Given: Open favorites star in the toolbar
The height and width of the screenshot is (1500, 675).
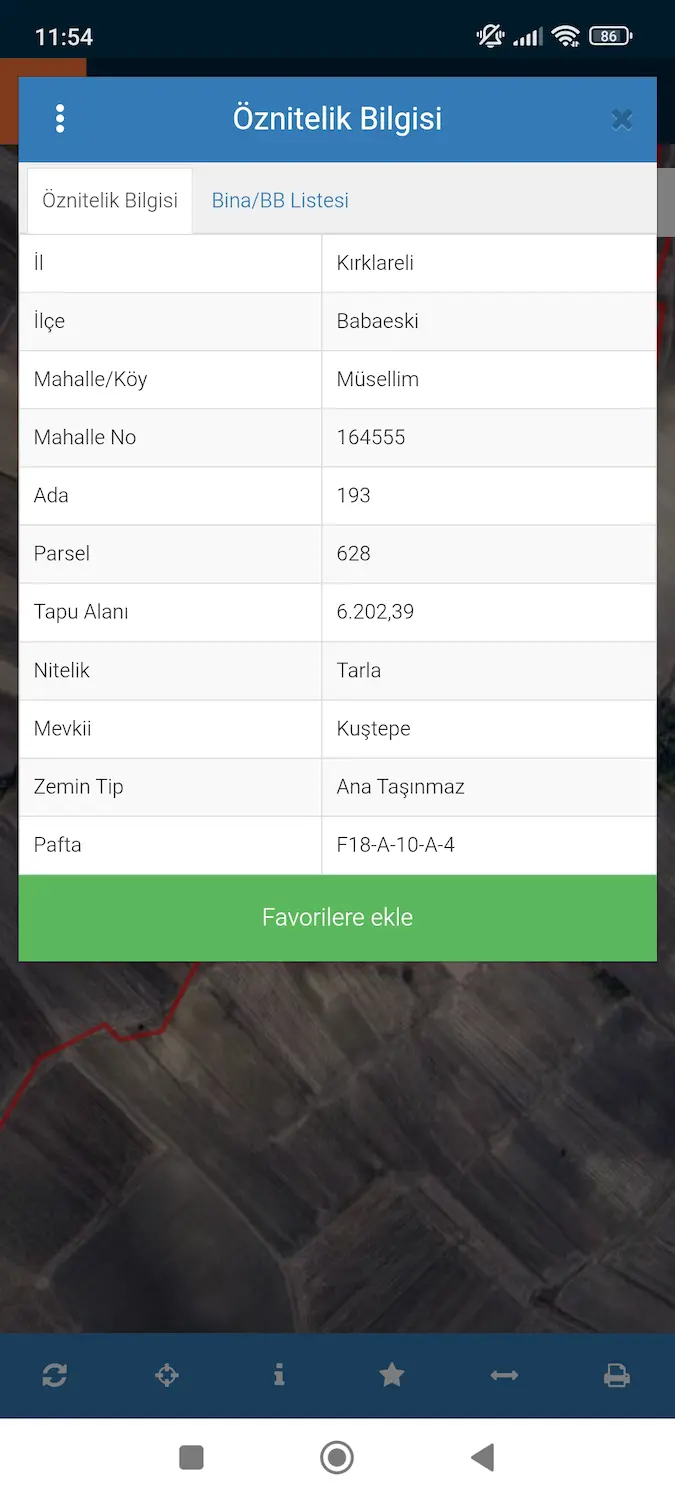Looking at the screenshot, I should 392,1376.
